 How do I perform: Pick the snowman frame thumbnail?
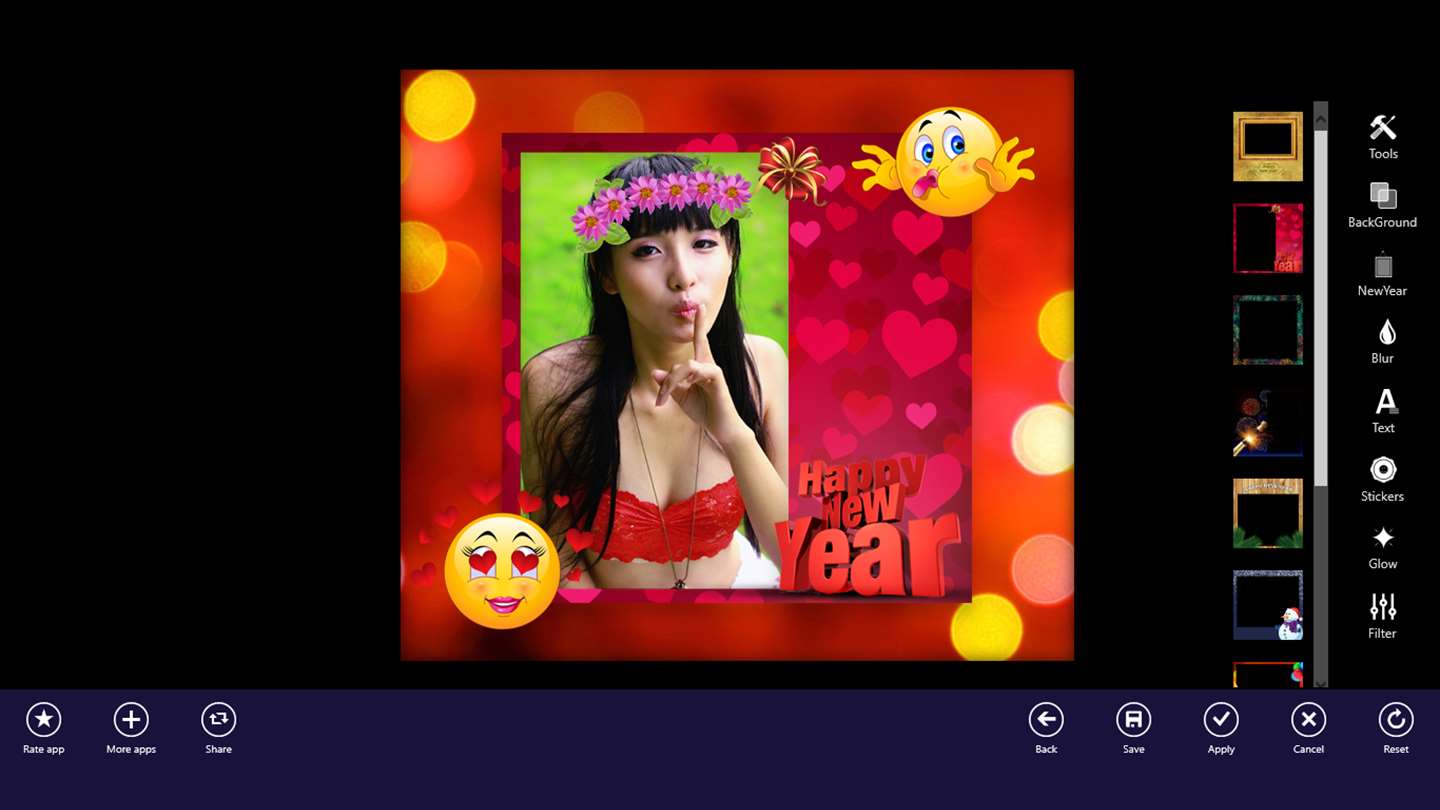tap(1268, 605)
